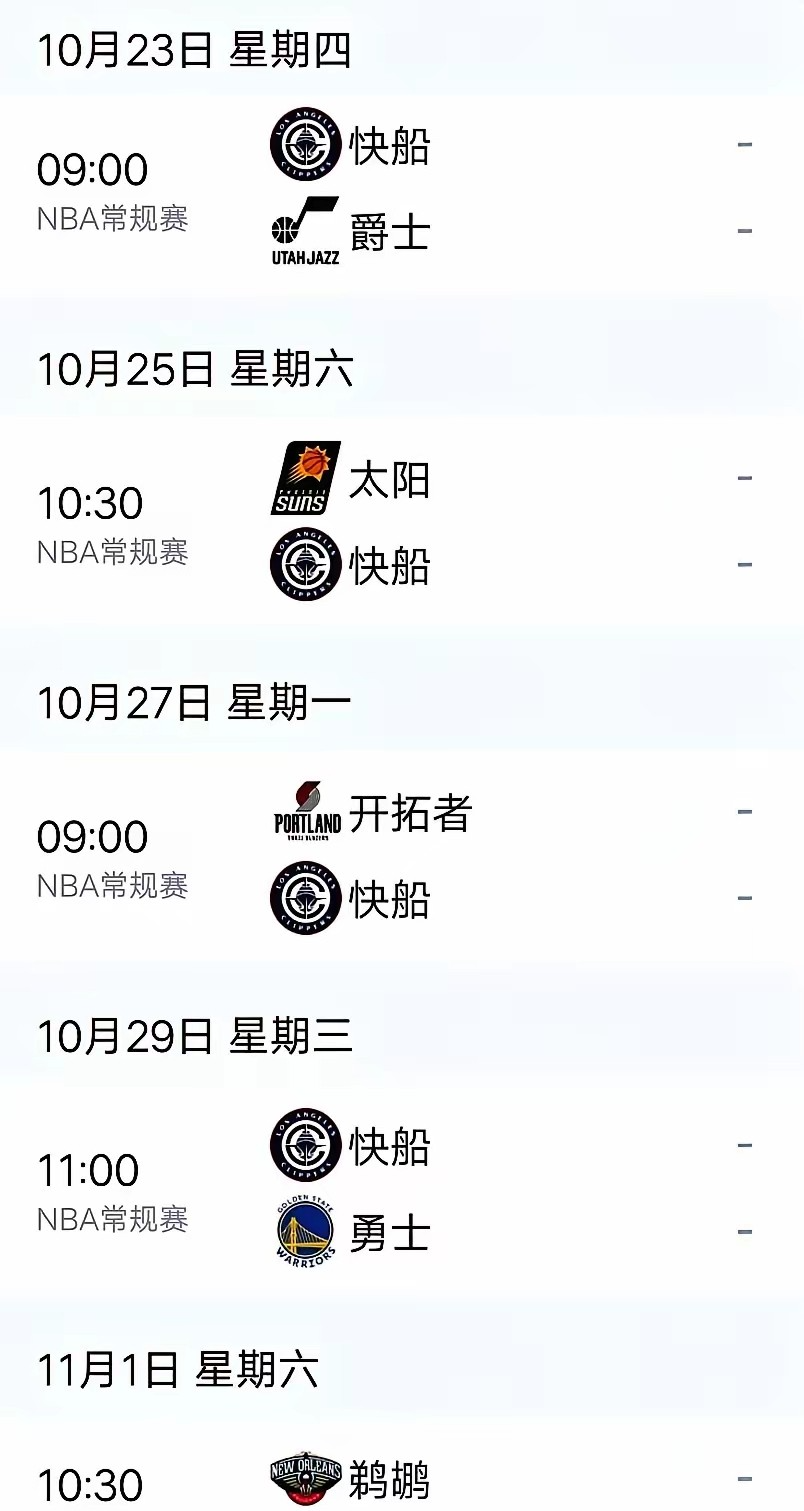Image resolution: width=804 pixels, height=1511 pixels.
Task: View the 开拓者 vs 快船 match on 10月27日
Action: [x=402, y=856]
